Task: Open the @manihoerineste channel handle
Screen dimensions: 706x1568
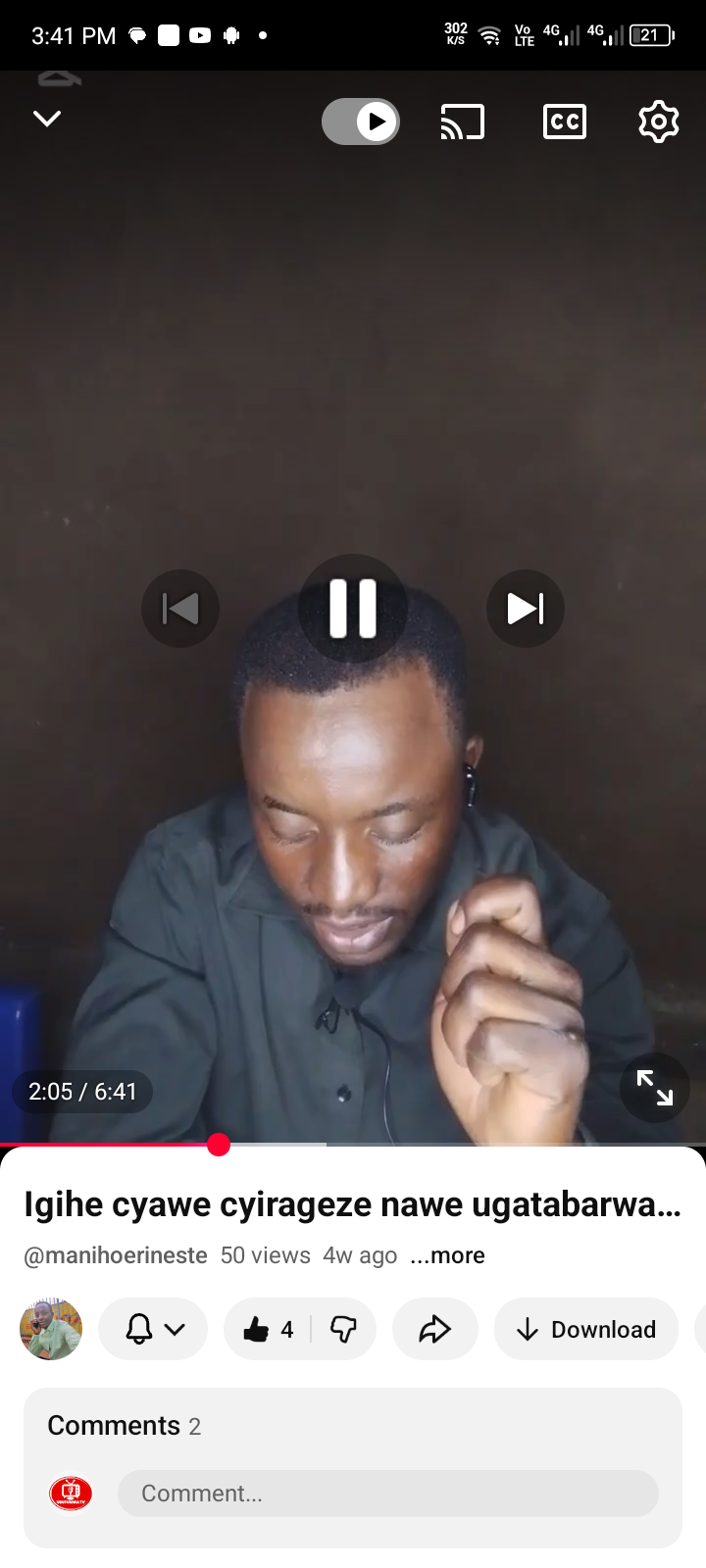Action: click(x=116, y=1255)
